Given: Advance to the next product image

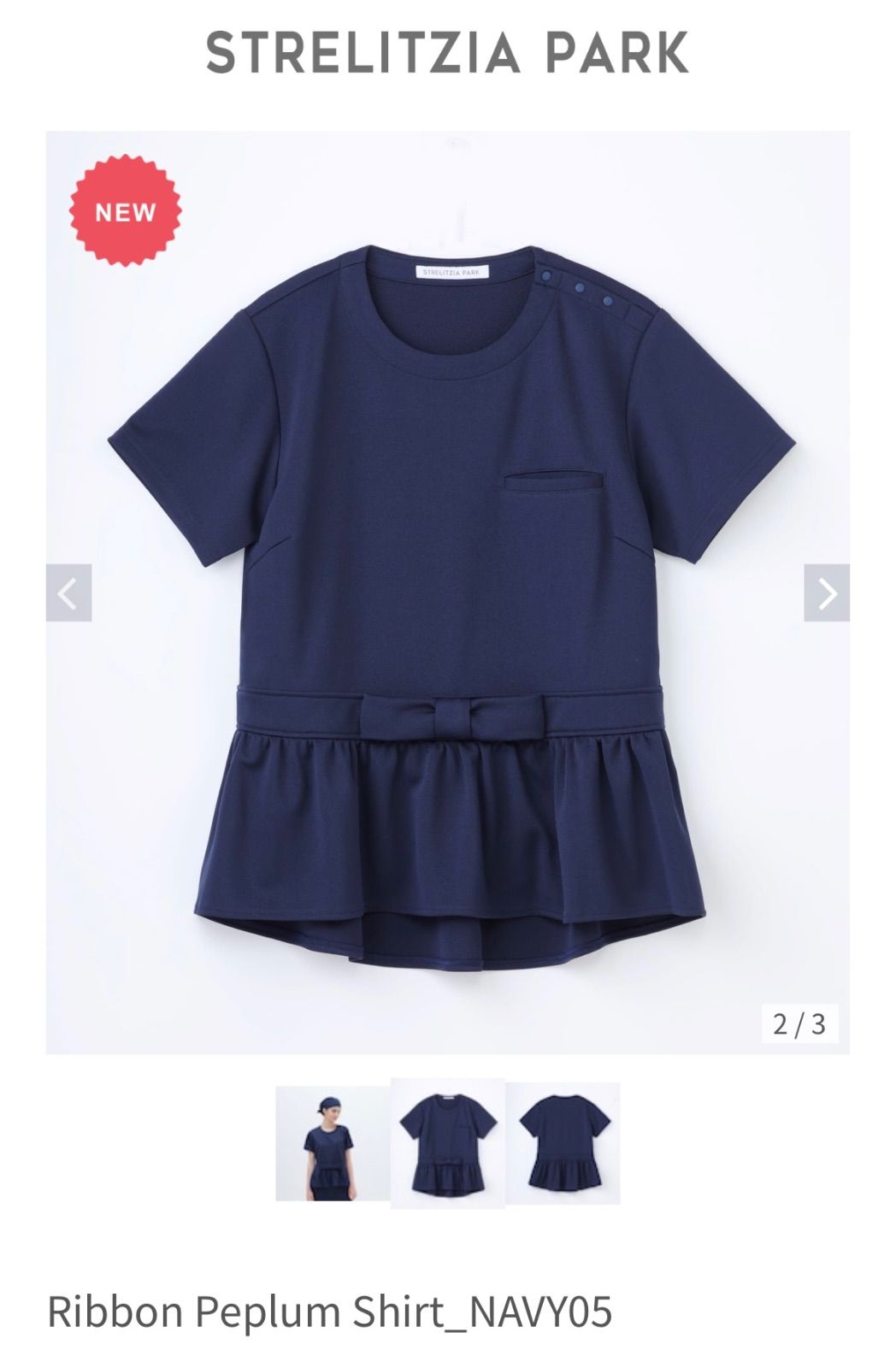Looking at the screenshot, I should pyautogui.click(x=826, y=593).
